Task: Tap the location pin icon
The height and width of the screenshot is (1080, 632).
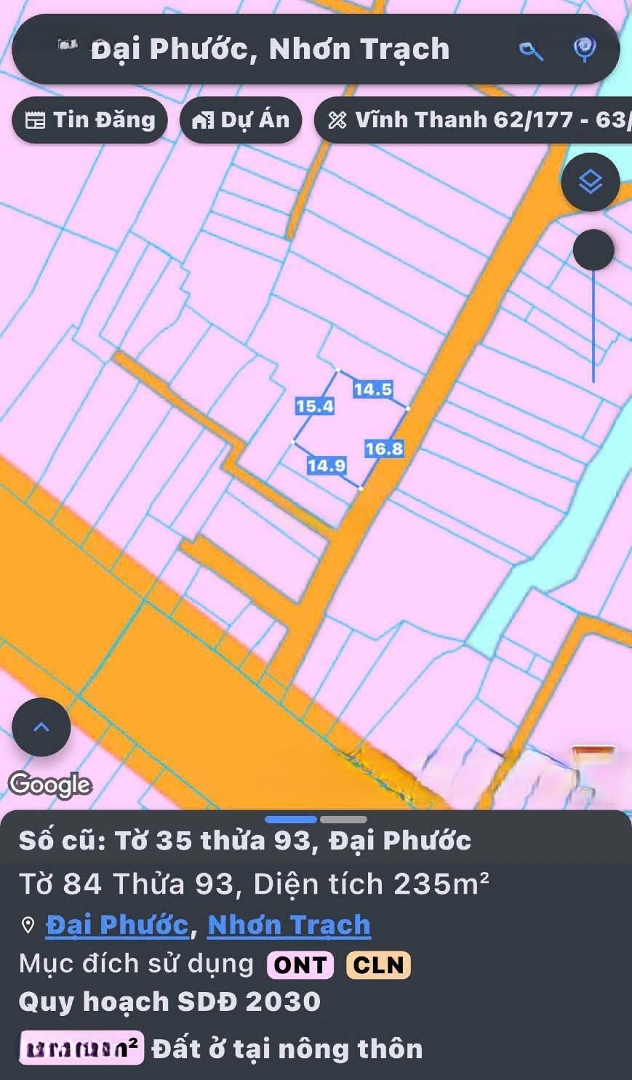Action: coord(584,49)
